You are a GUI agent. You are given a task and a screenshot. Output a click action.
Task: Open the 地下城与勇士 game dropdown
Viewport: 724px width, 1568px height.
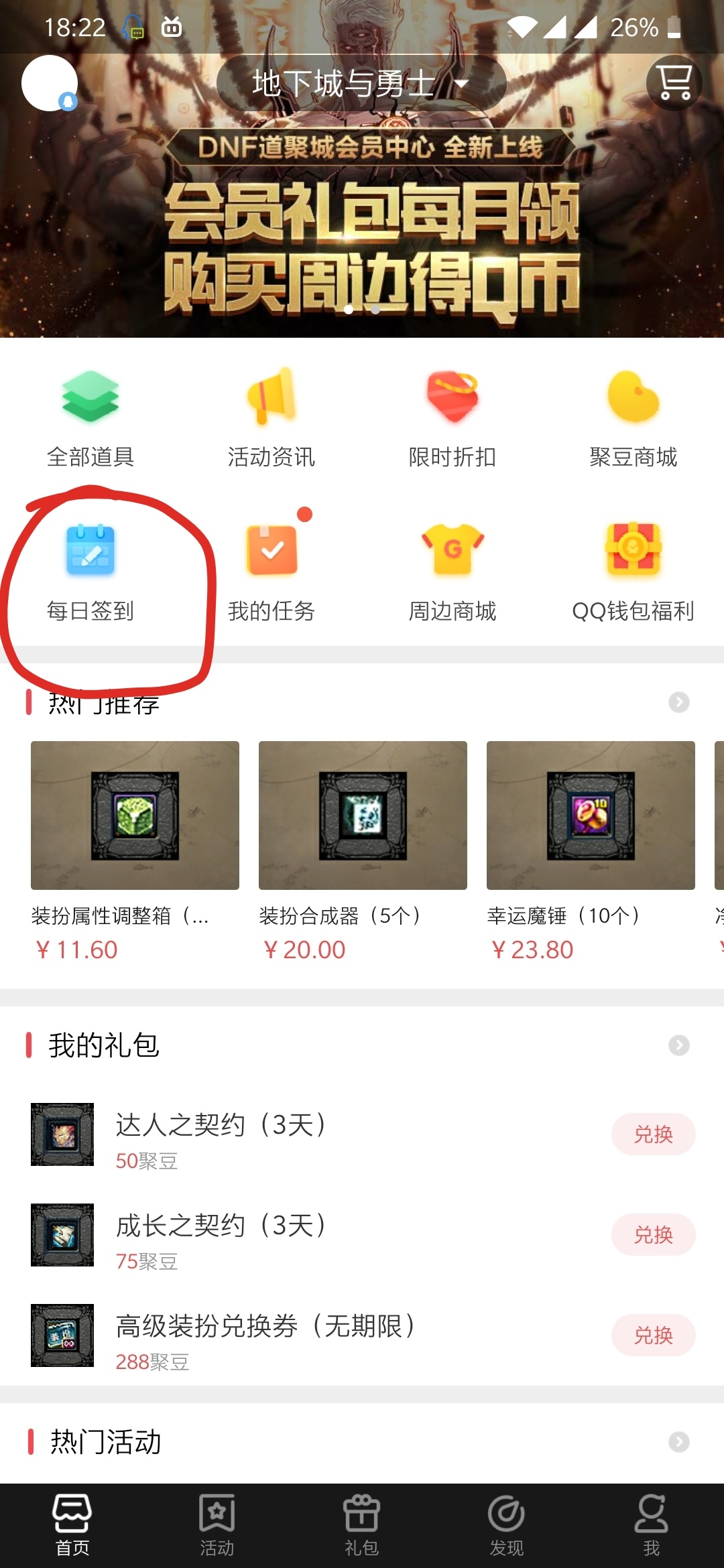[361, 84]
